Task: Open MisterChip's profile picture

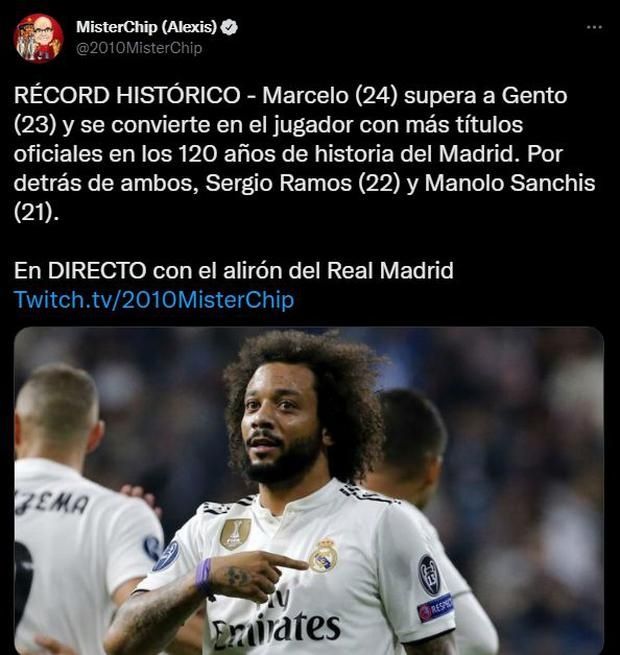Action: tap(38, 38)
